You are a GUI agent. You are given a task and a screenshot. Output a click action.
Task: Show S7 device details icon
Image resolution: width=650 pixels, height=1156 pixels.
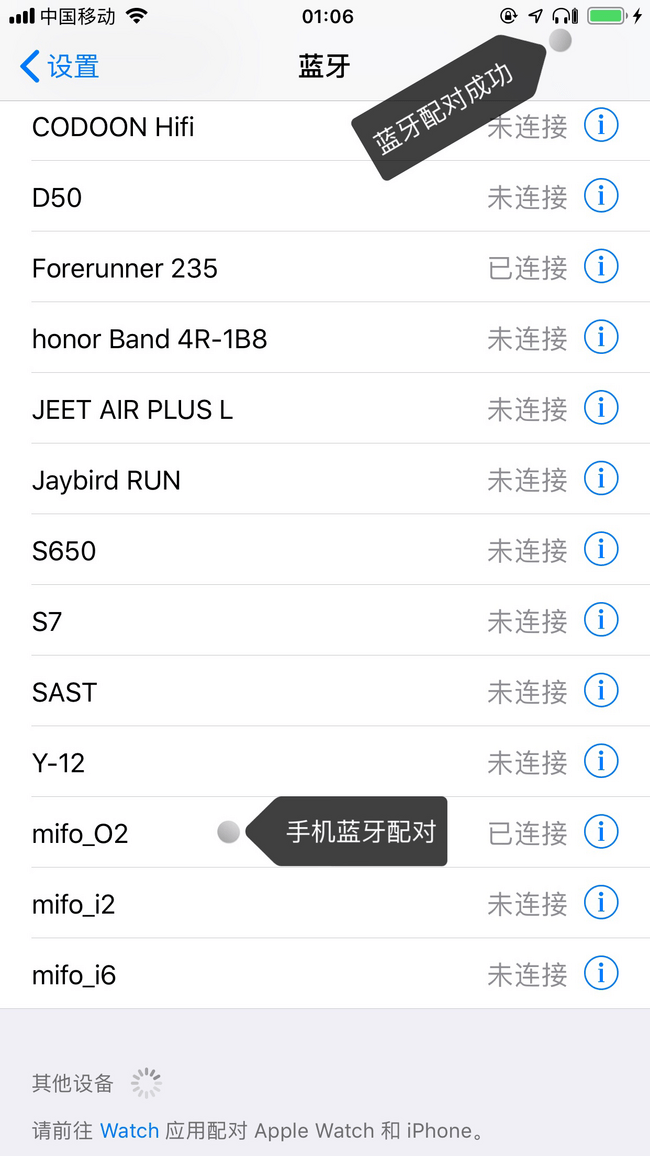(601, 621)
